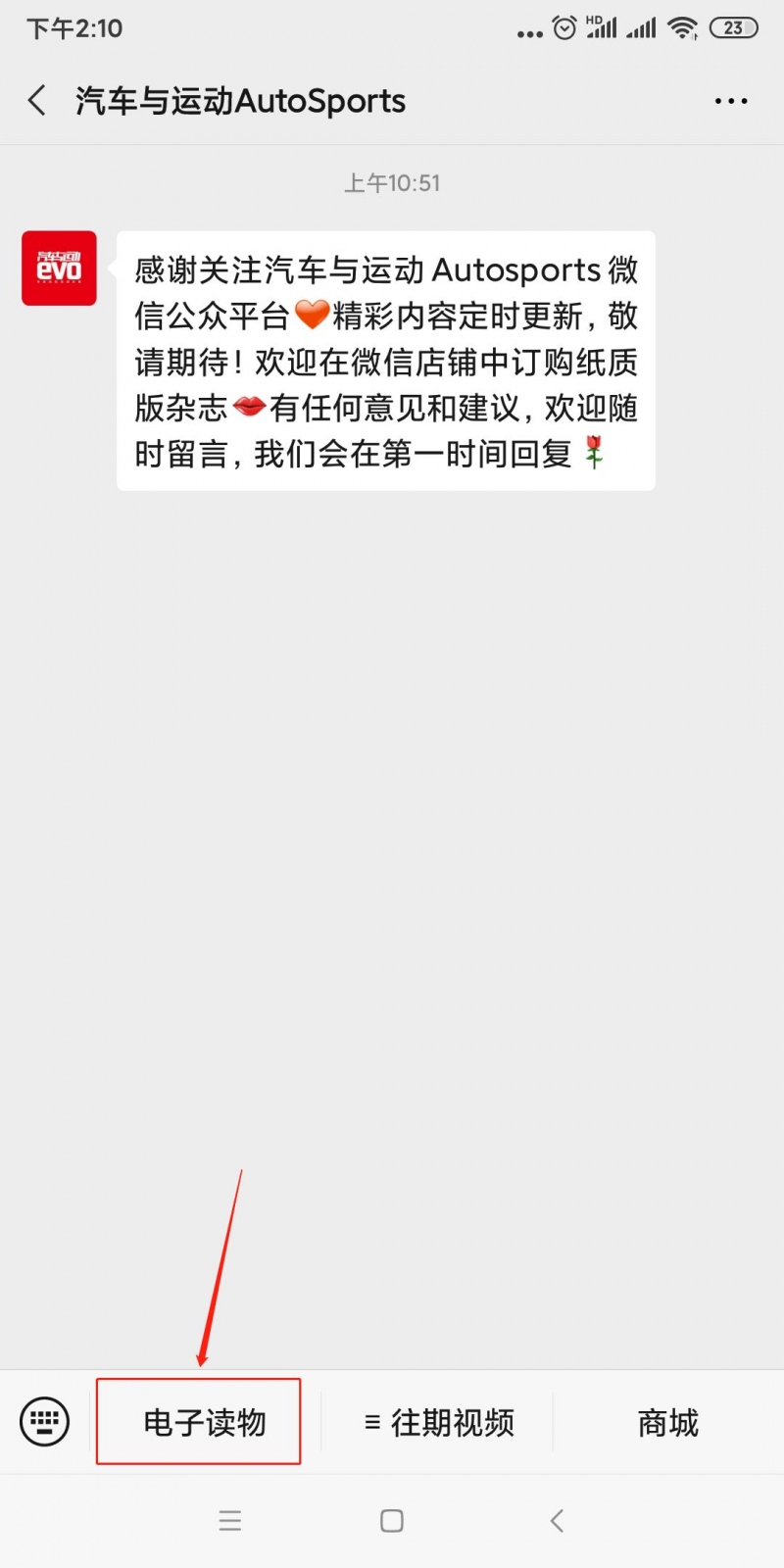784x1568 pixels.
Task: Go to the system home screen
Action: (392, 1521)
